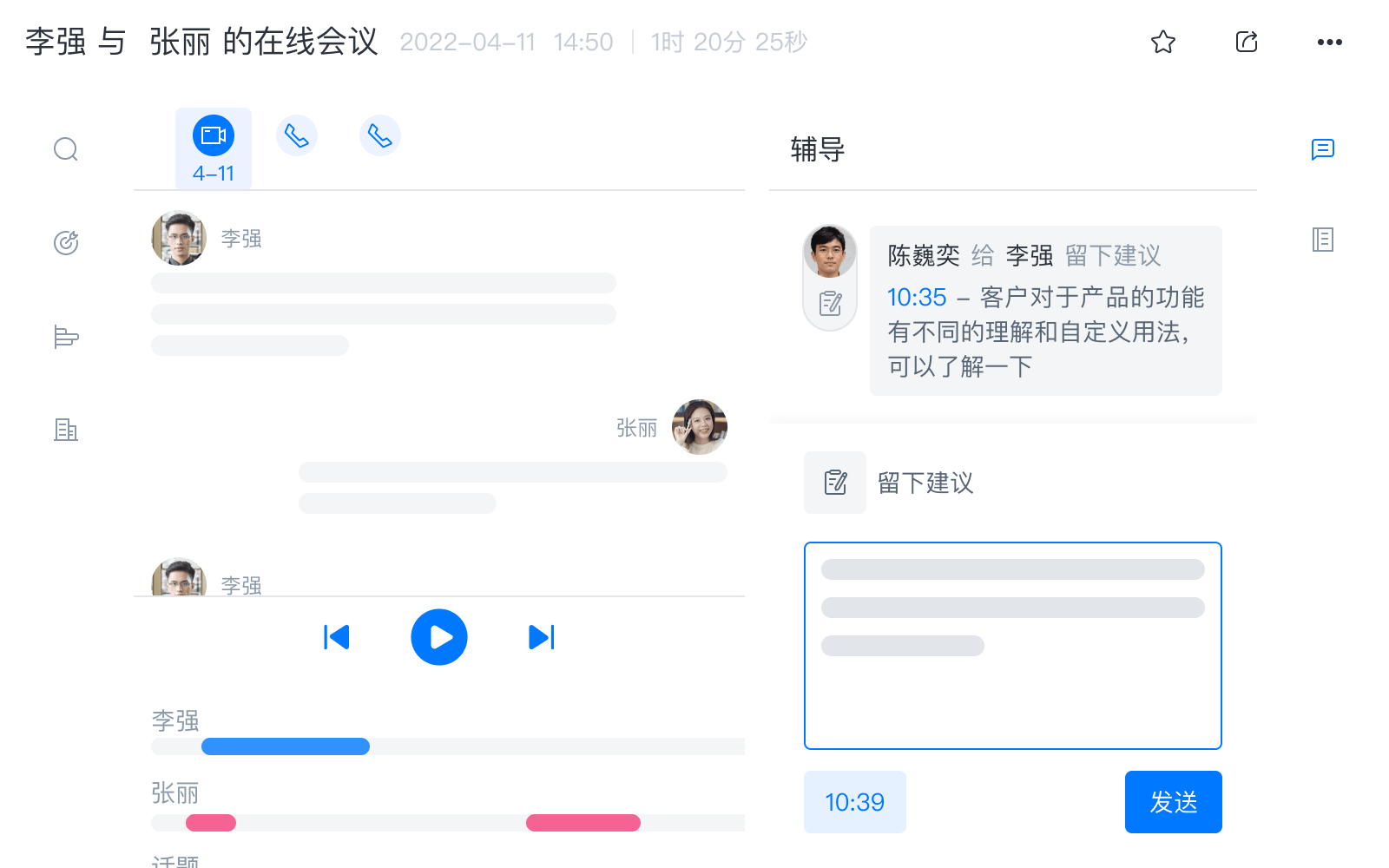Skip to previous segment
The height and width of the screenshot is (868, 1389).
tap(337, 637)
